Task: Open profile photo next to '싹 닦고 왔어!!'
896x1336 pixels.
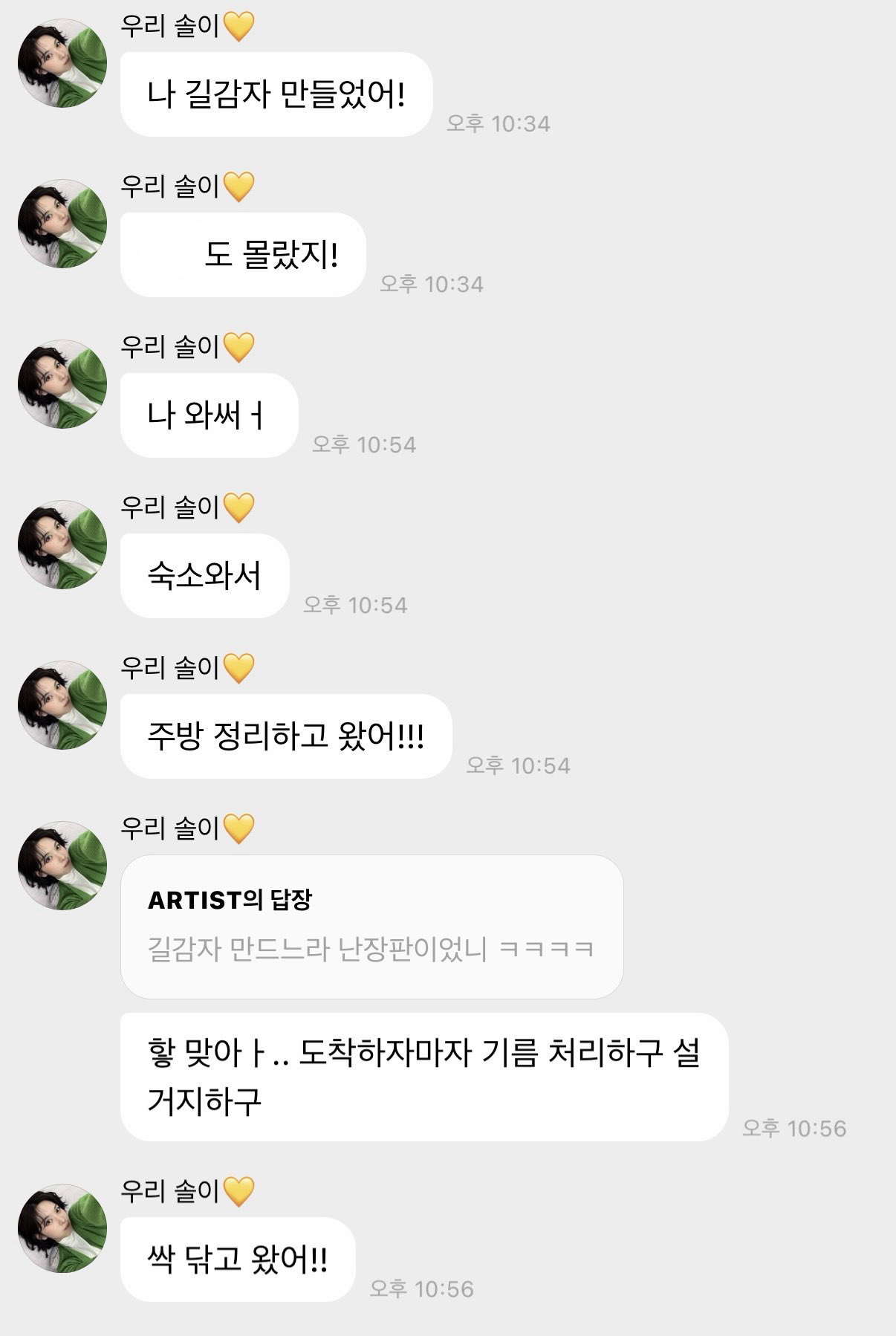Action: click(x=62, y=1228)
